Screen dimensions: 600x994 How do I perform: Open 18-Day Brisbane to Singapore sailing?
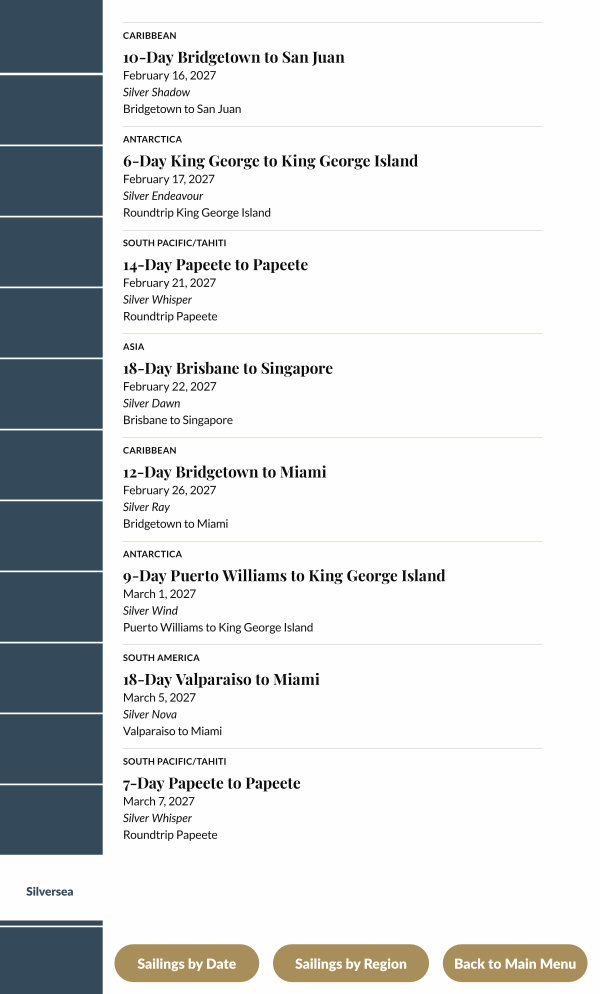coord(228,369)
